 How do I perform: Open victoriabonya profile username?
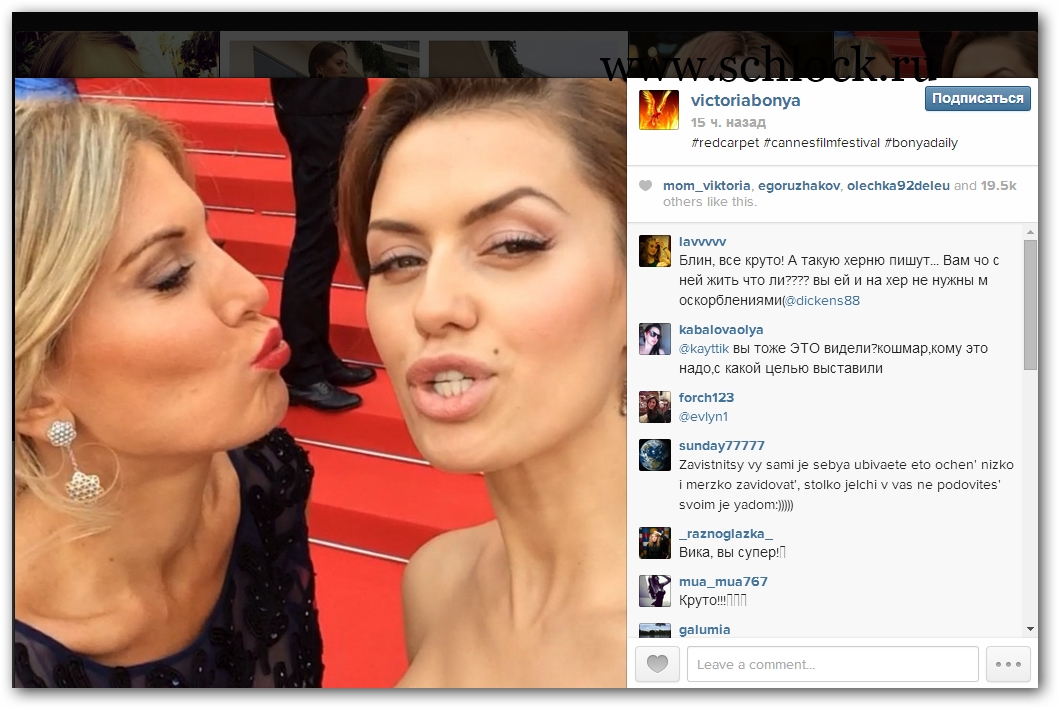click(x=745, y=101)
